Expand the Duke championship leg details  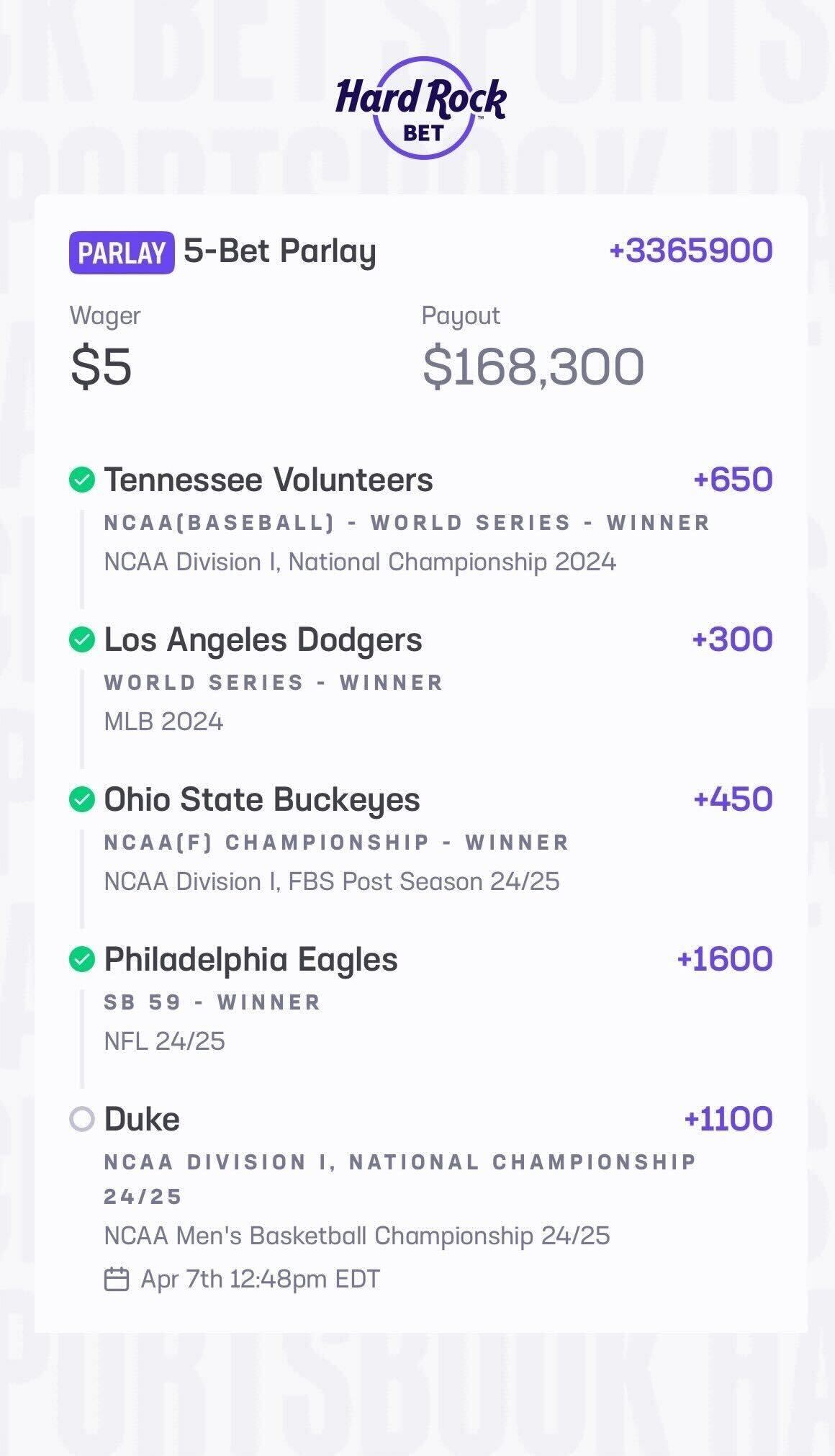pyautogui.click(x=140, y=1119)
